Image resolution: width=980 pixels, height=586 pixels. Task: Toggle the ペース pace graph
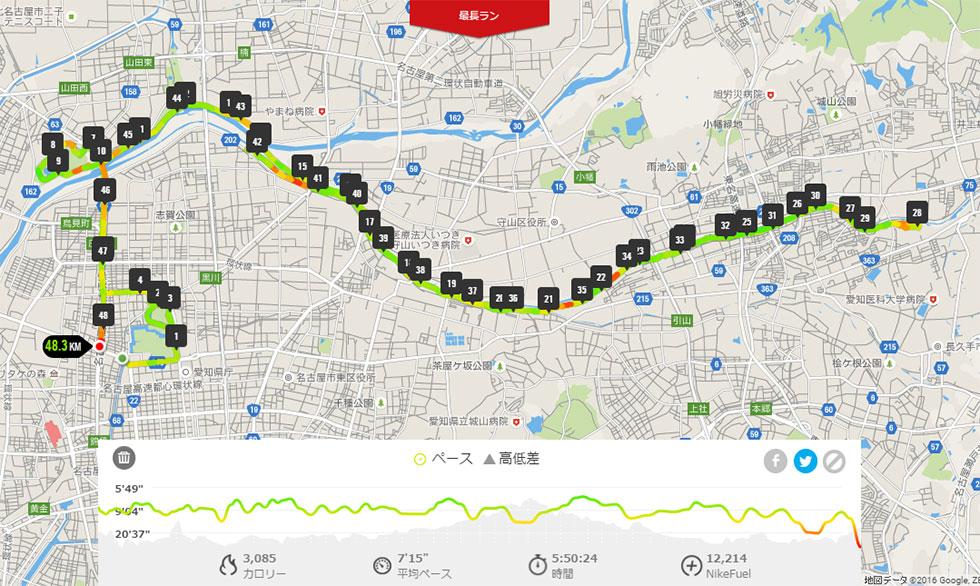pyautogui.click(x=443, y=459)
